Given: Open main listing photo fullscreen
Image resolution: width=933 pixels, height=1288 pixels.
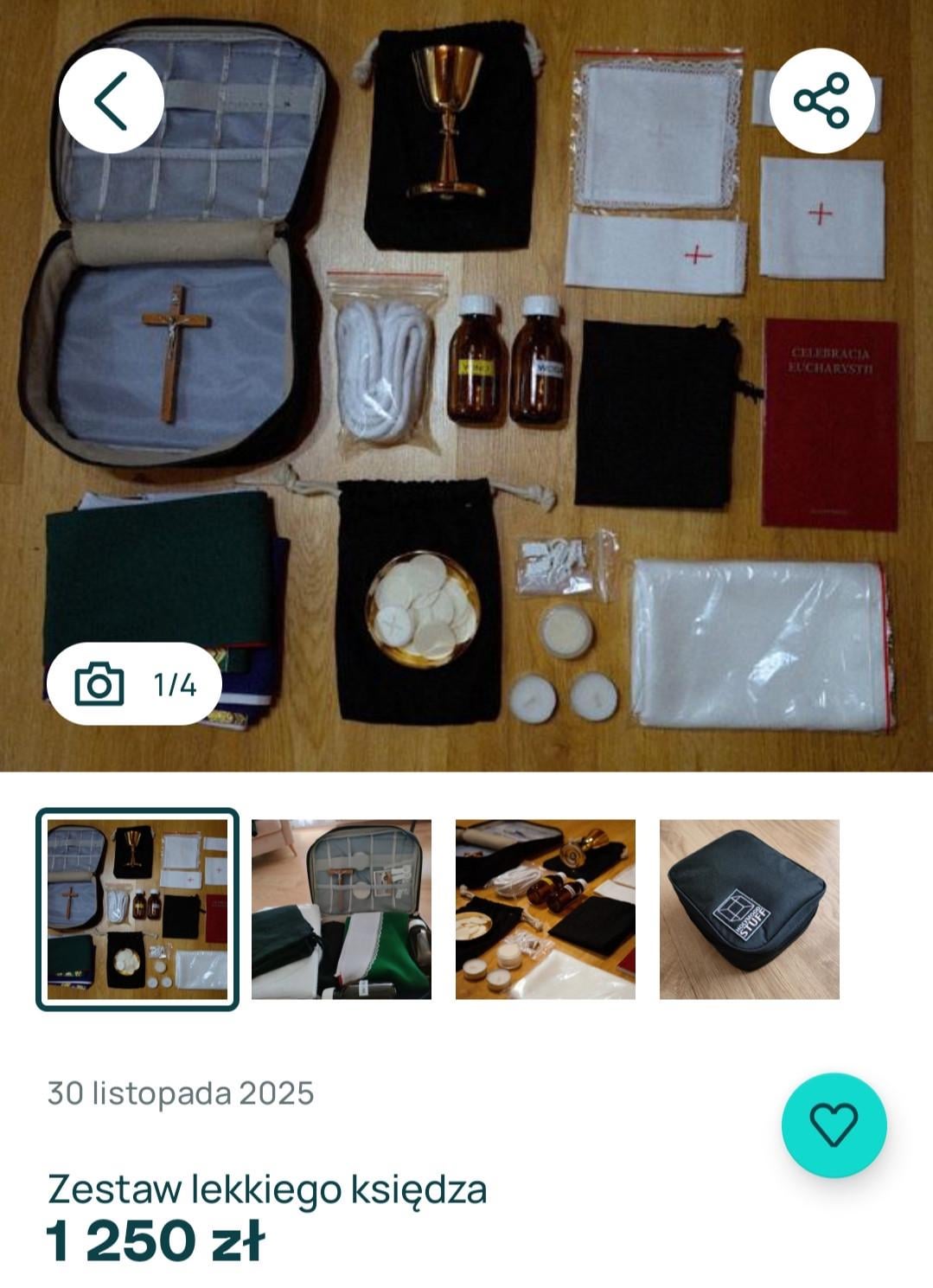Looking at the screenshot, I should pyautogui.click(x=467, y=389).
